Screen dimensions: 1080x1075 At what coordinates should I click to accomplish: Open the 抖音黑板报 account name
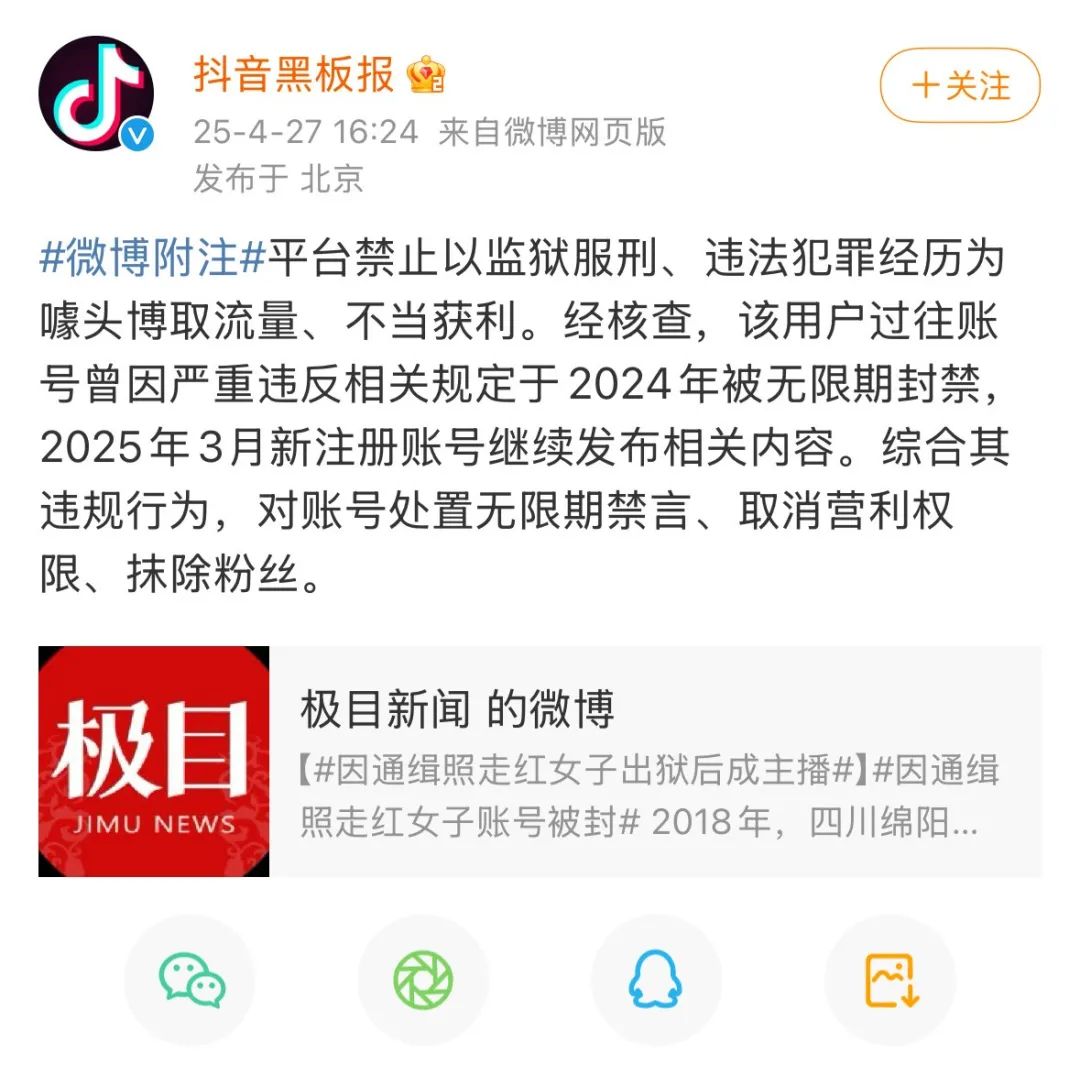click(294, 76)
